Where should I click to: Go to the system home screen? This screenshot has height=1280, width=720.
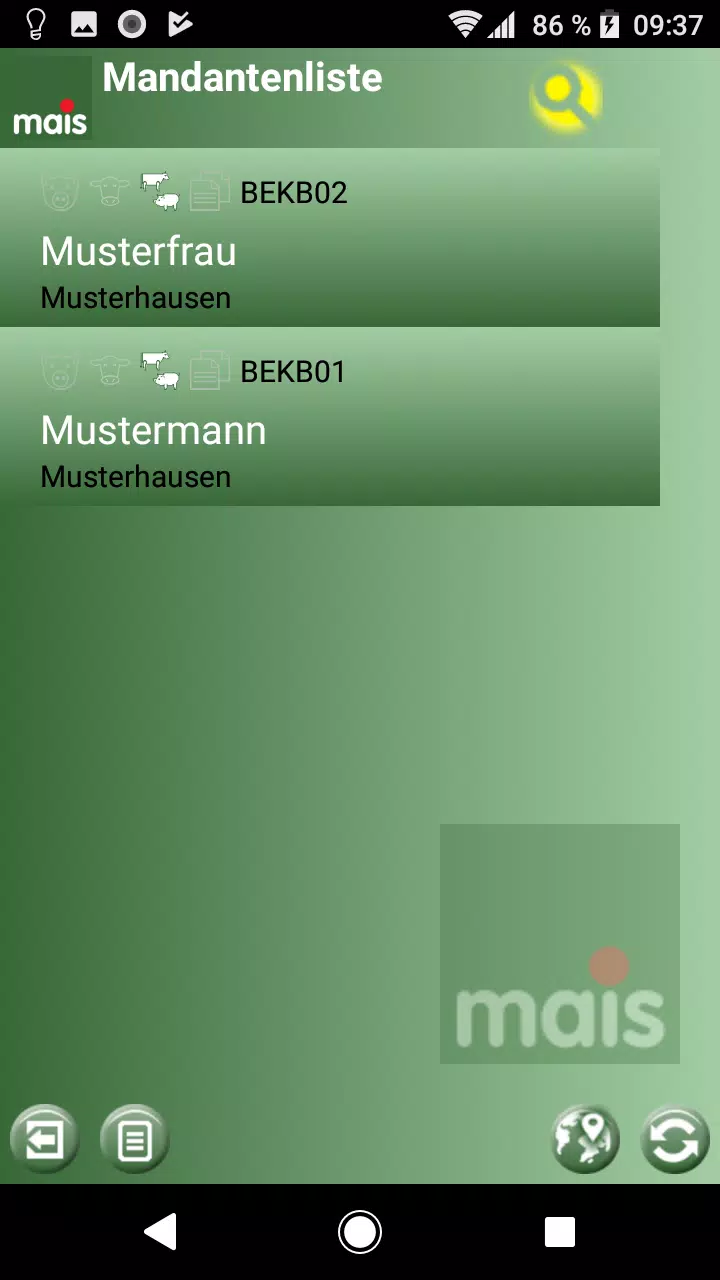pos(360,1232)
